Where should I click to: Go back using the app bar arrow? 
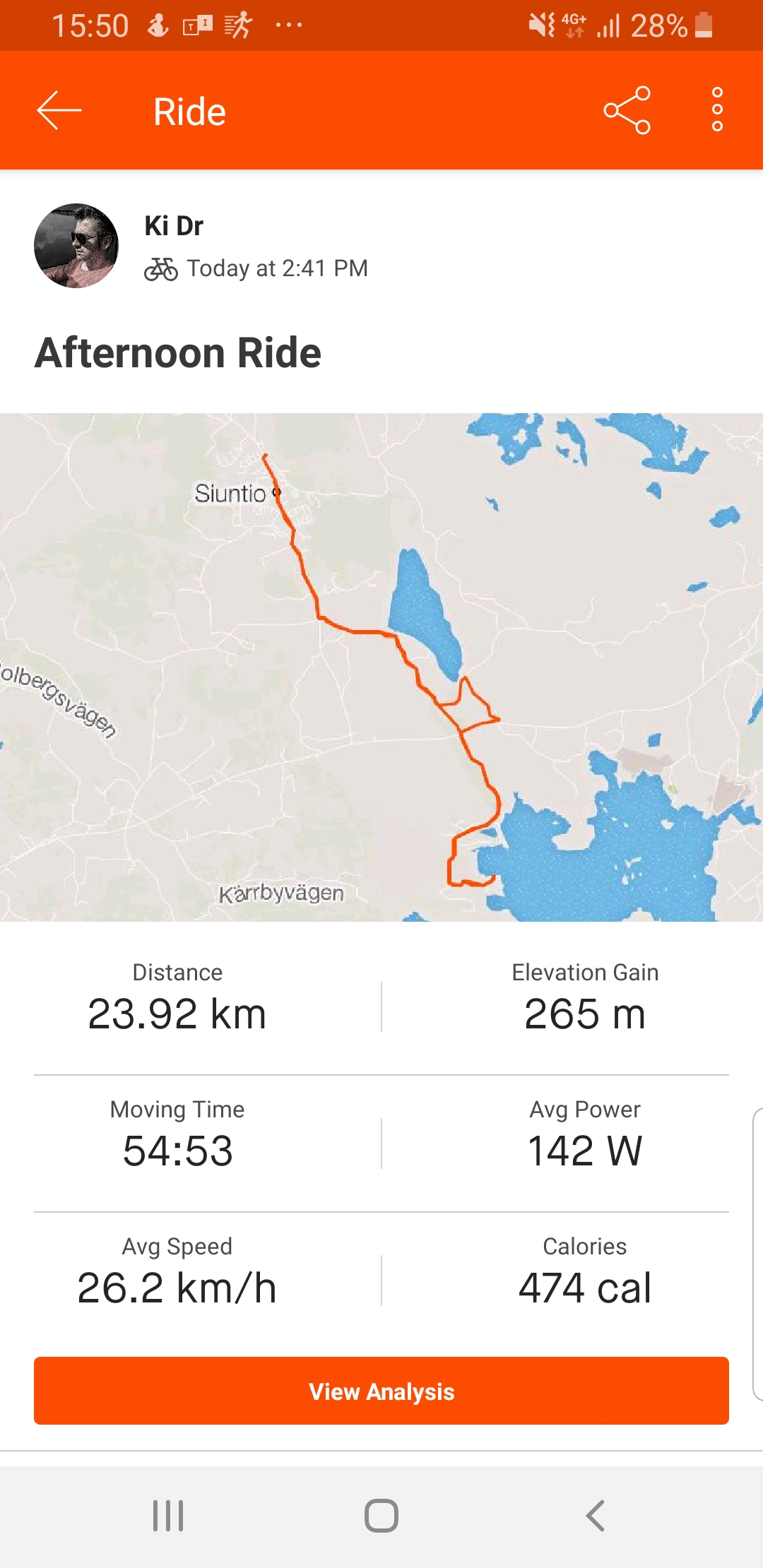point(59,110)
